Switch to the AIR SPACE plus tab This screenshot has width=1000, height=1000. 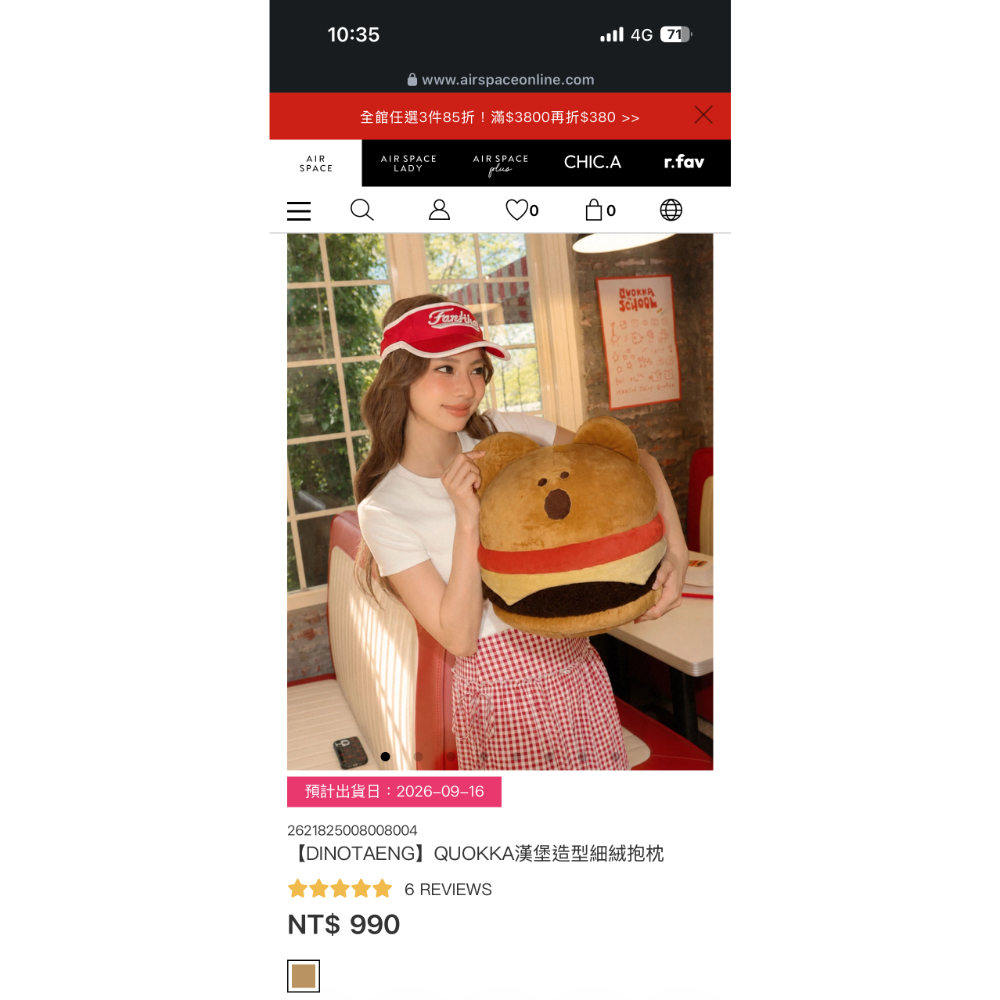point(501,163)
